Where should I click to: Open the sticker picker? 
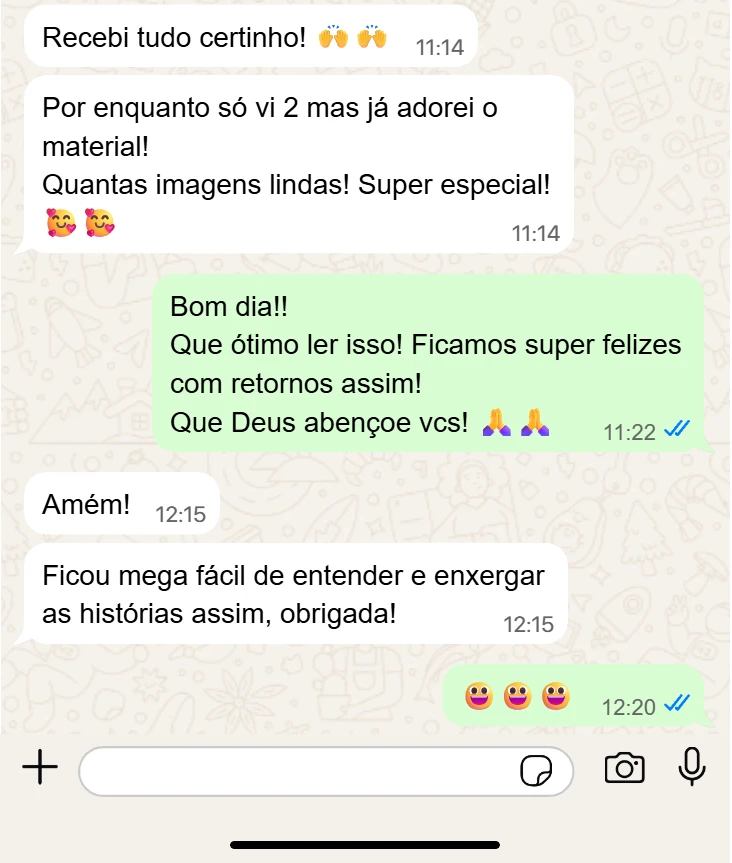click(537, 771)
